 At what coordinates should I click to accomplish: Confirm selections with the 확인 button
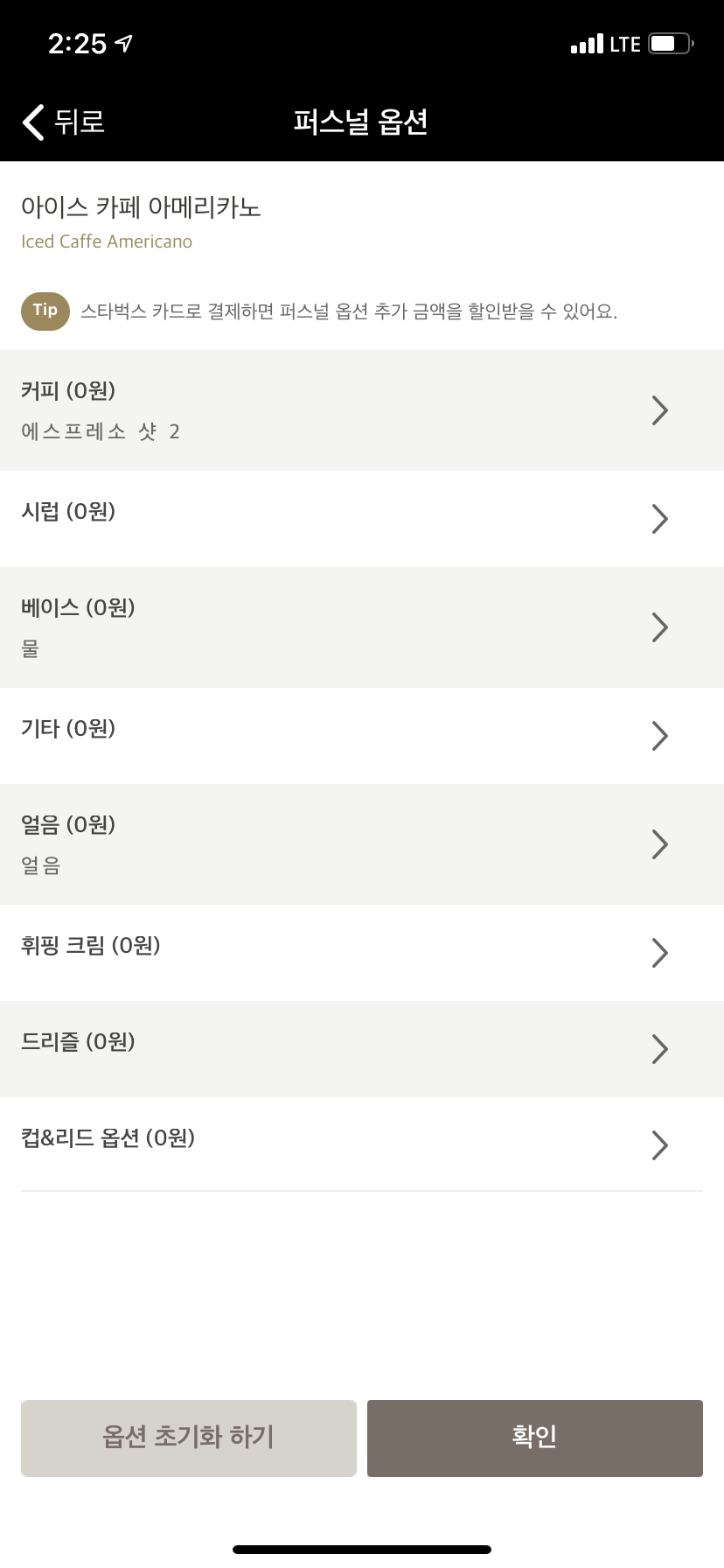pyautogui.click(x=535, y=1438)
